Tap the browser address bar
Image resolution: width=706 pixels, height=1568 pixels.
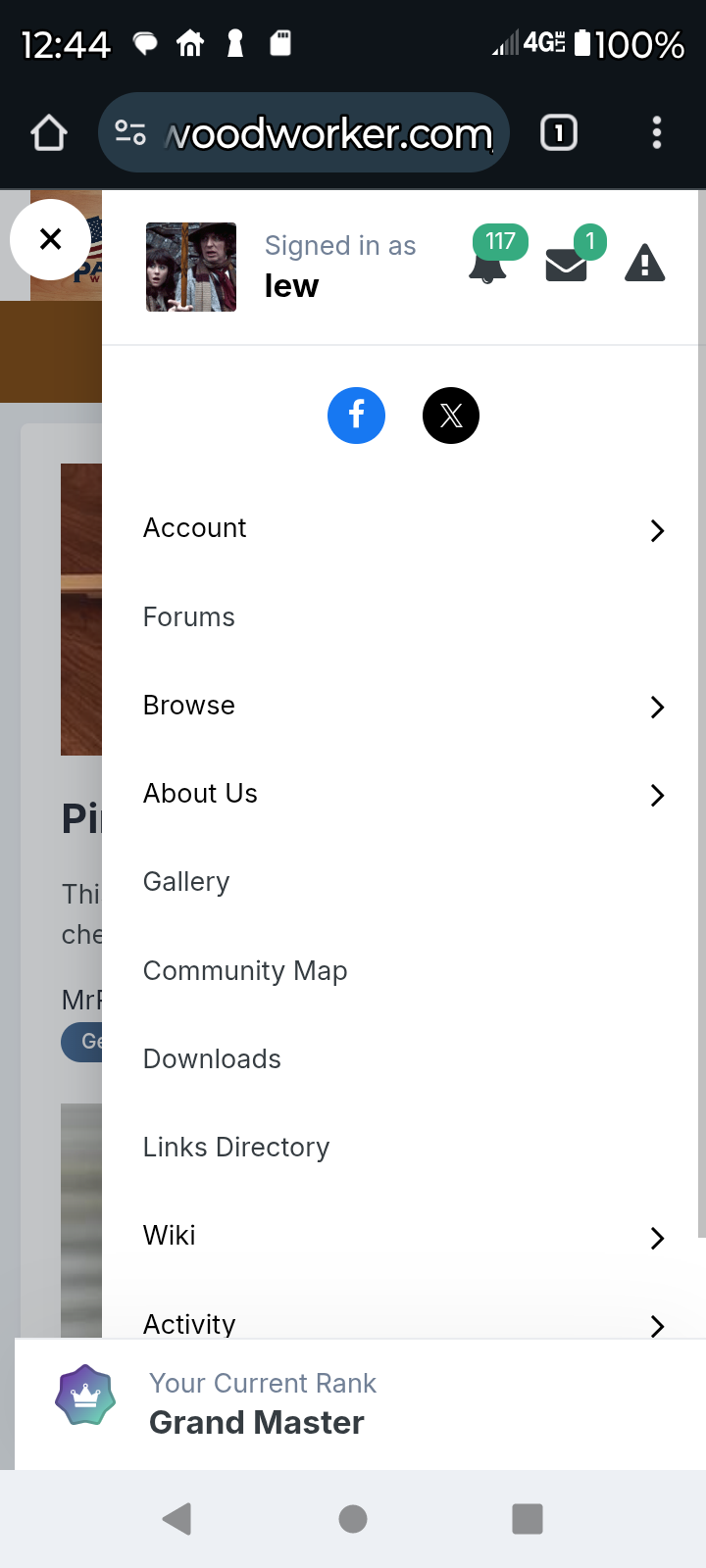click(x=328, y=133)
